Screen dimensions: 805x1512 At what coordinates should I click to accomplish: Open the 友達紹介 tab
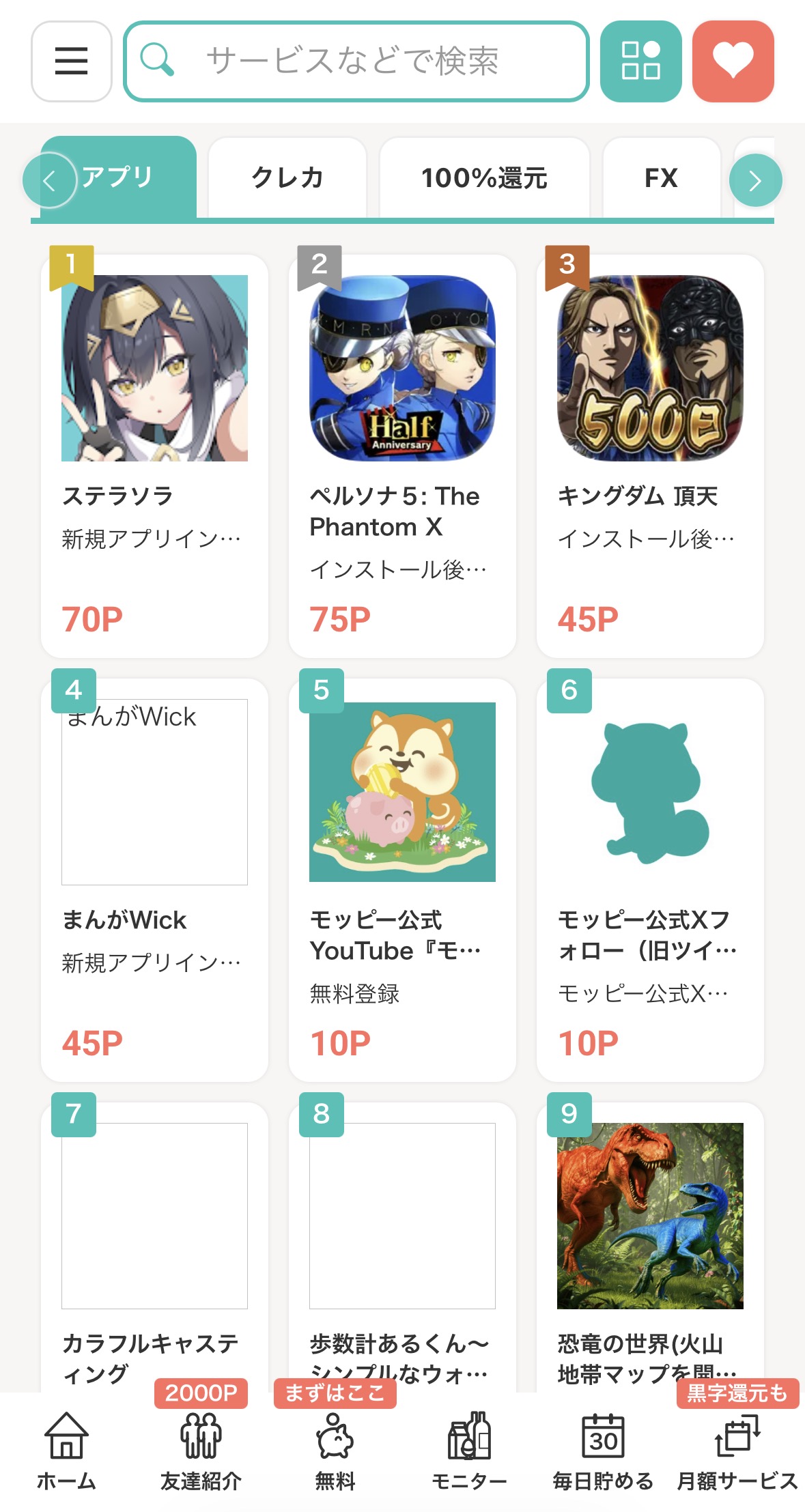point(201,1451)
